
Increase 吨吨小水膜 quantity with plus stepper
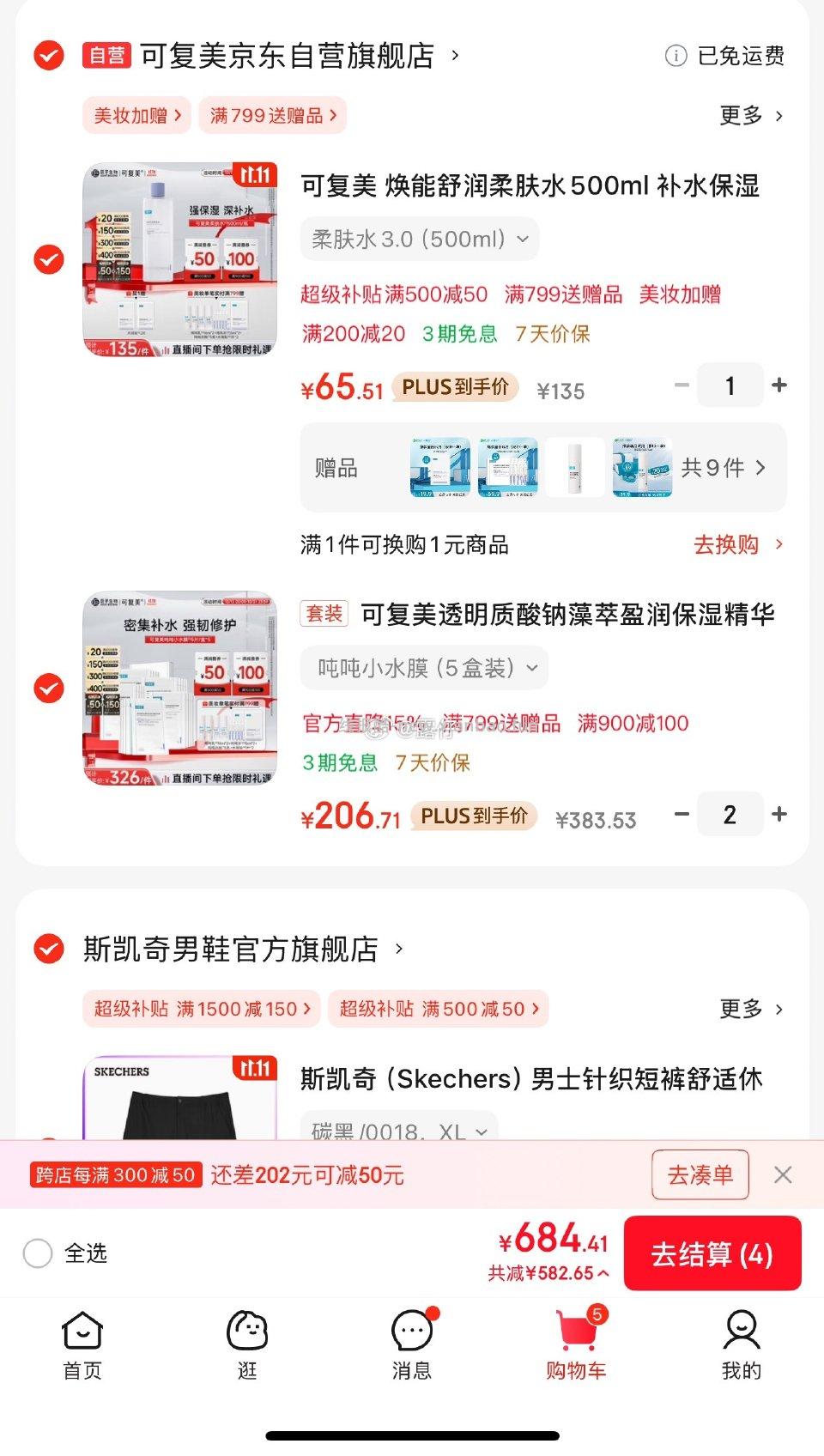tap(779, 814)
